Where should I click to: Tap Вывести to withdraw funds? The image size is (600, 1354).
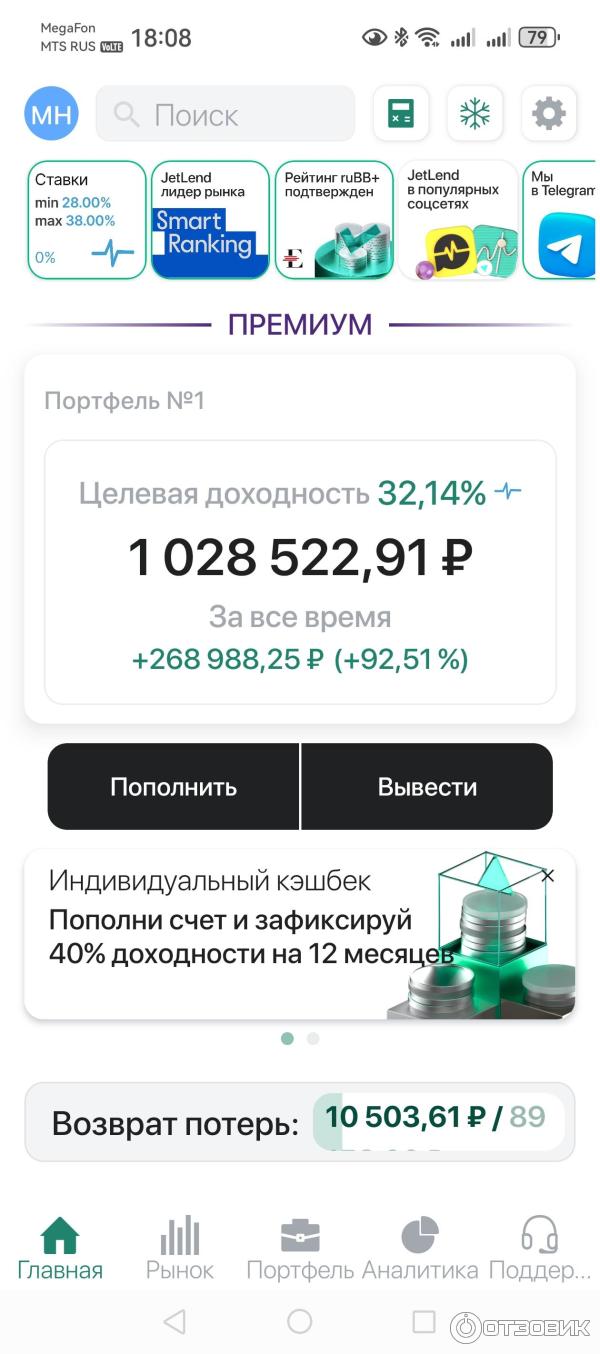427,787
